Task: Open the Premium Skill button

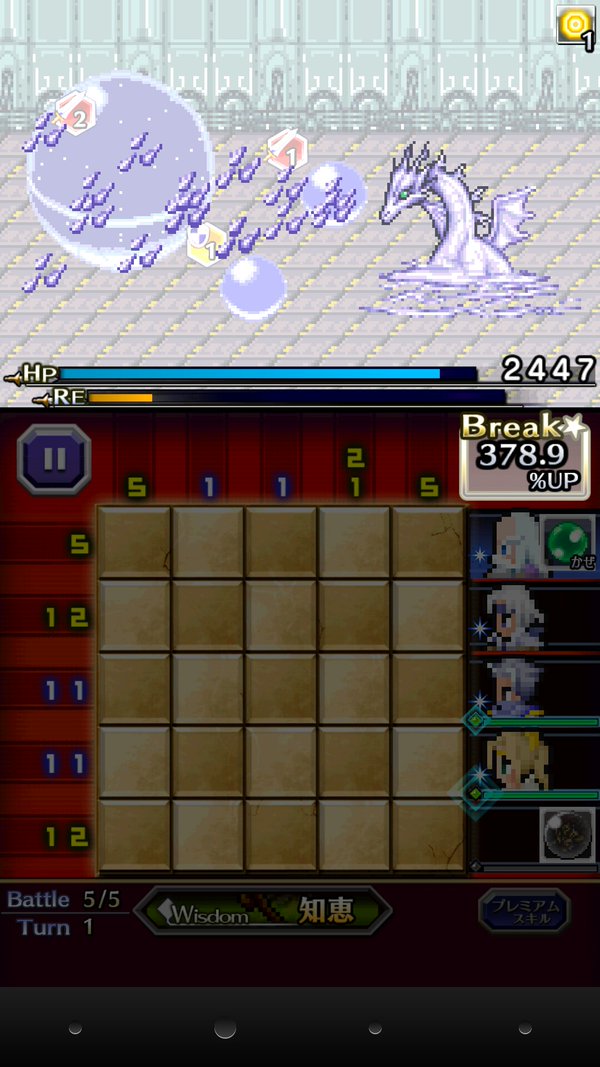Action: coord(524,910)
